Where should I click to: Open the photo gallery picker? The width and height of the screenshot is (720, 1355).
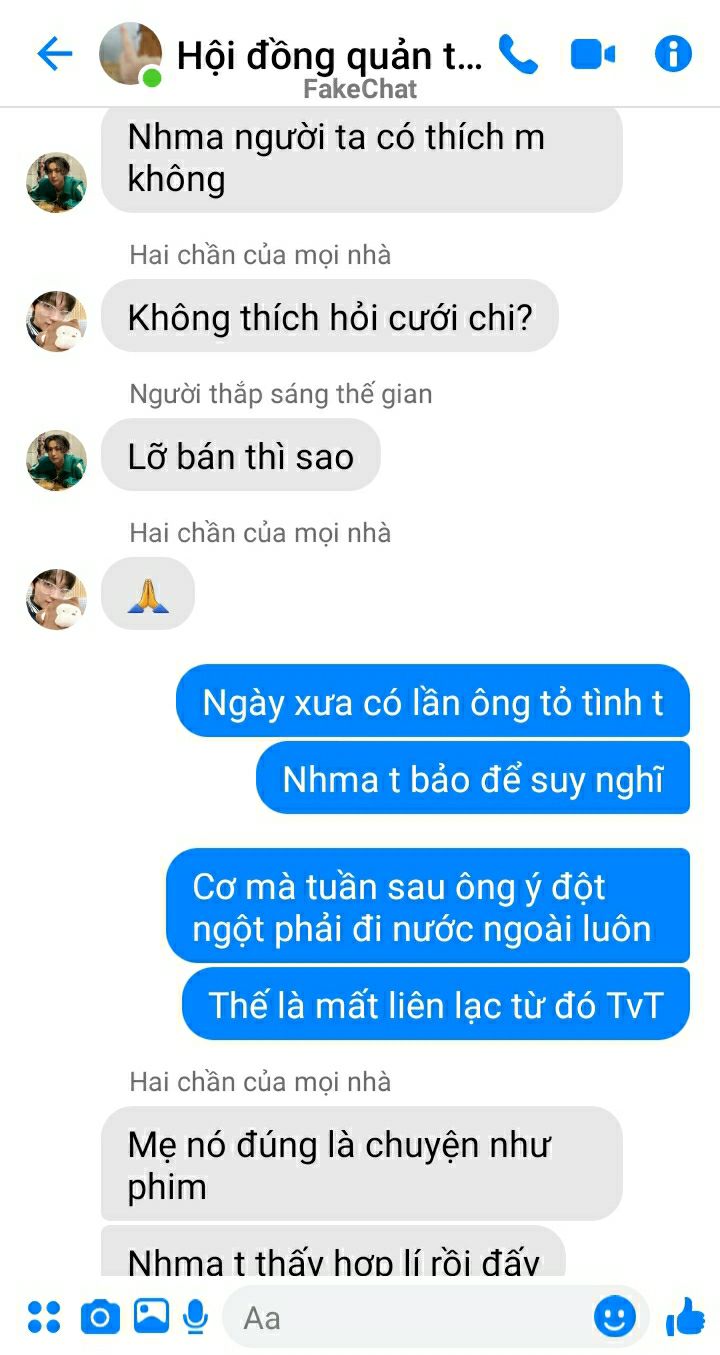click(151, 1315)
